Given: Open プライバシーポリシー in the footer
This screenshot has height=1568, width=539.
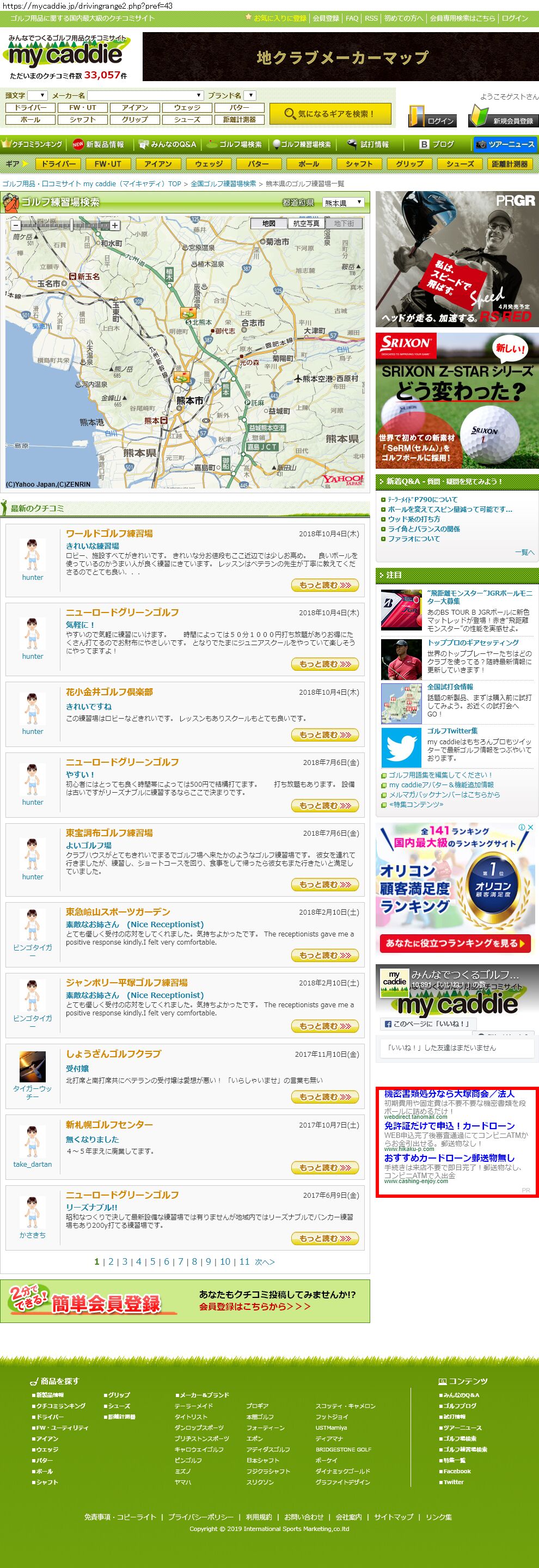Looking at the screenshot, I should (201, 1516).
